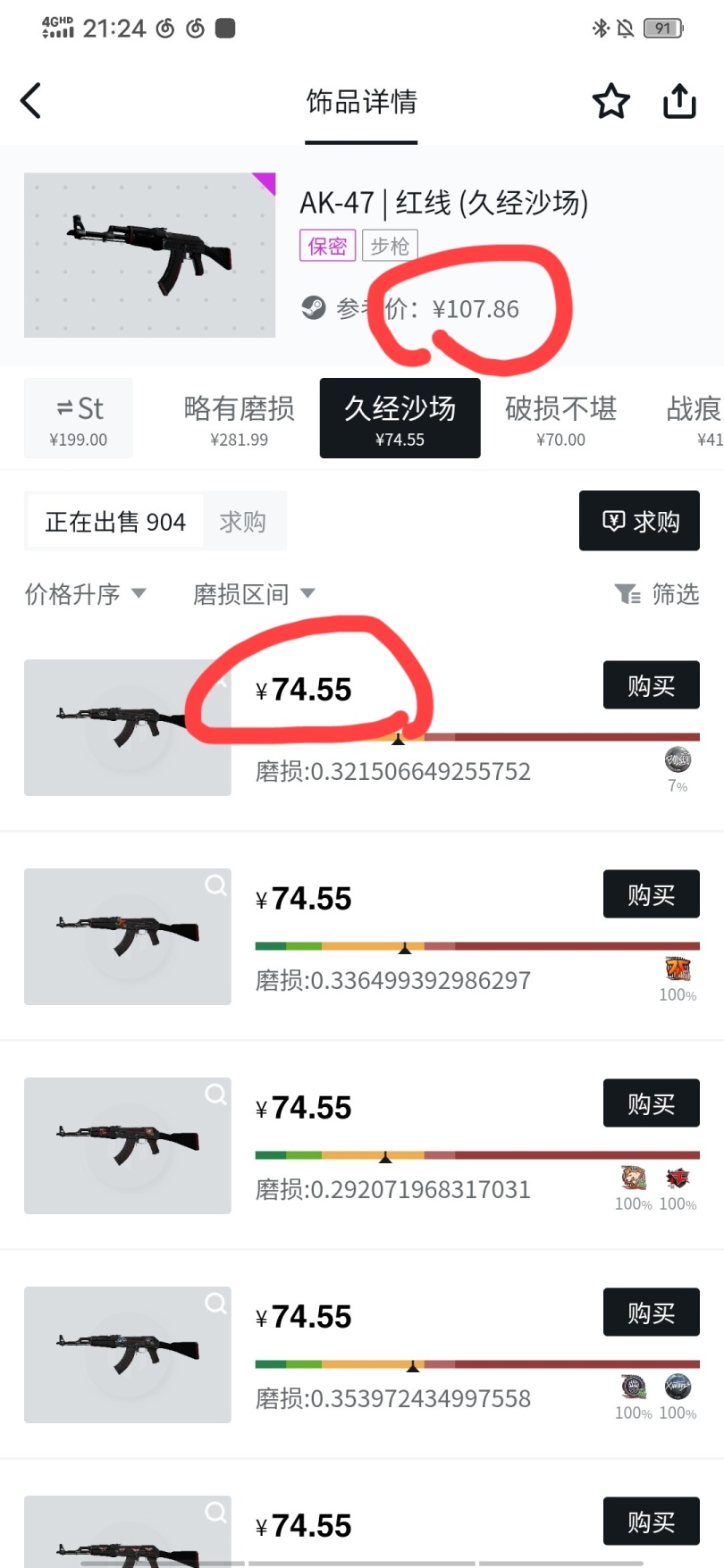Favorite this AK-47 红线 item
Screen dimensions: 724x1568
pos(611,101)
